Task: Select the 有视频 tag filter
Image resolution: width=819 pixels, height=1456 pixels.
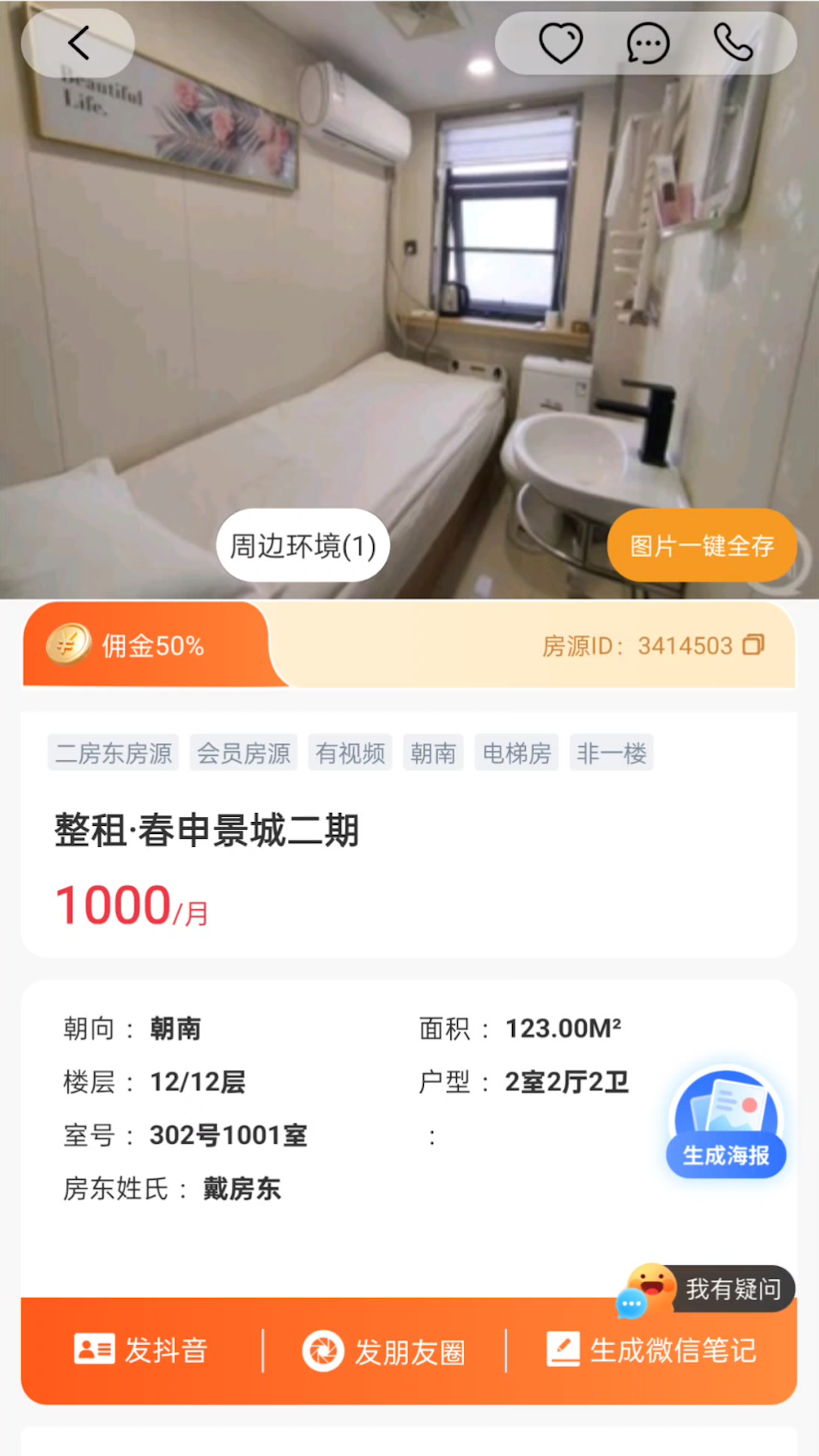Action: coord(349,752)
